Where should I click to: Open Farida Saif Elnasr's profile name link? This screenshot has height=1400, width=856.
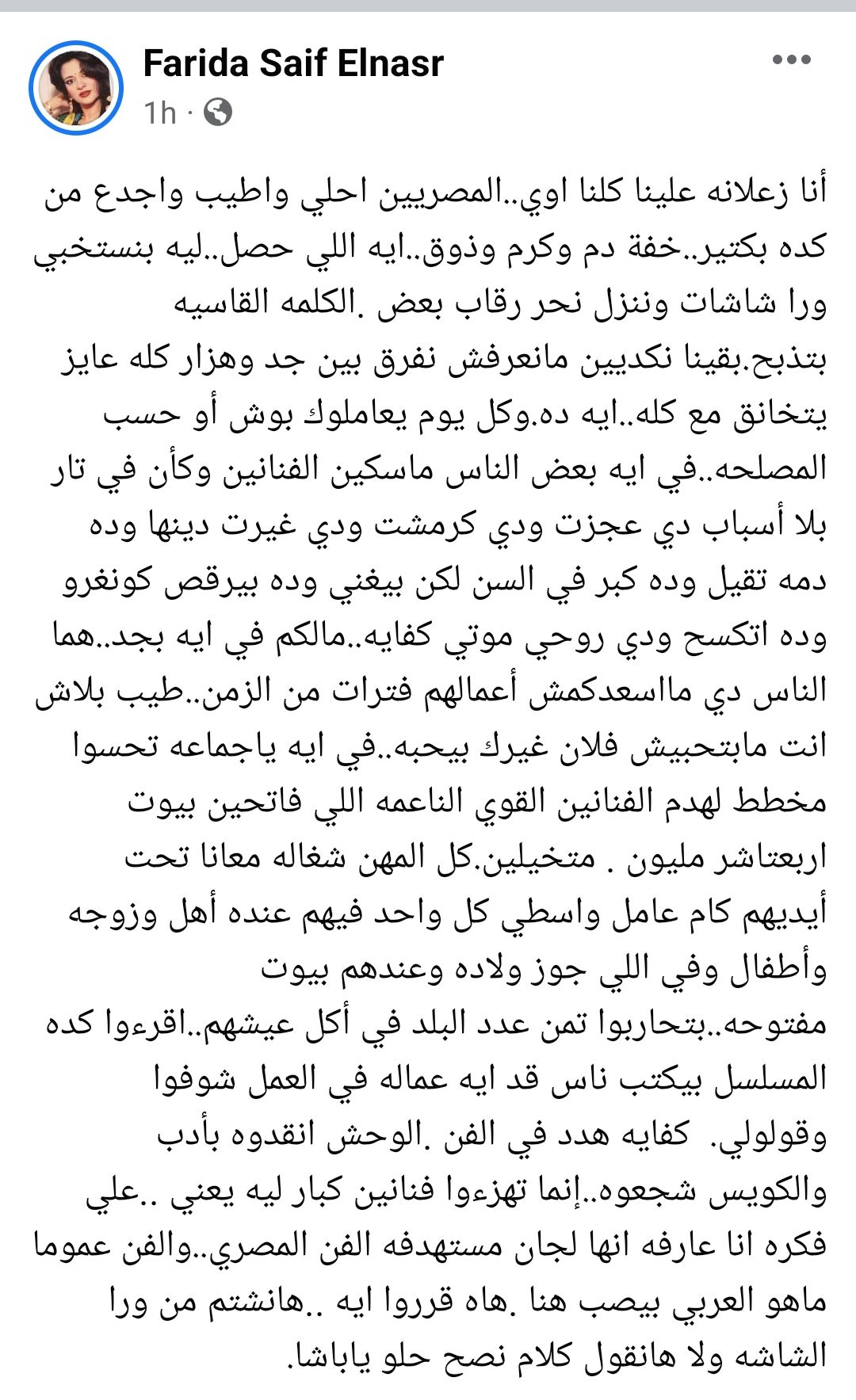[293, 63]
